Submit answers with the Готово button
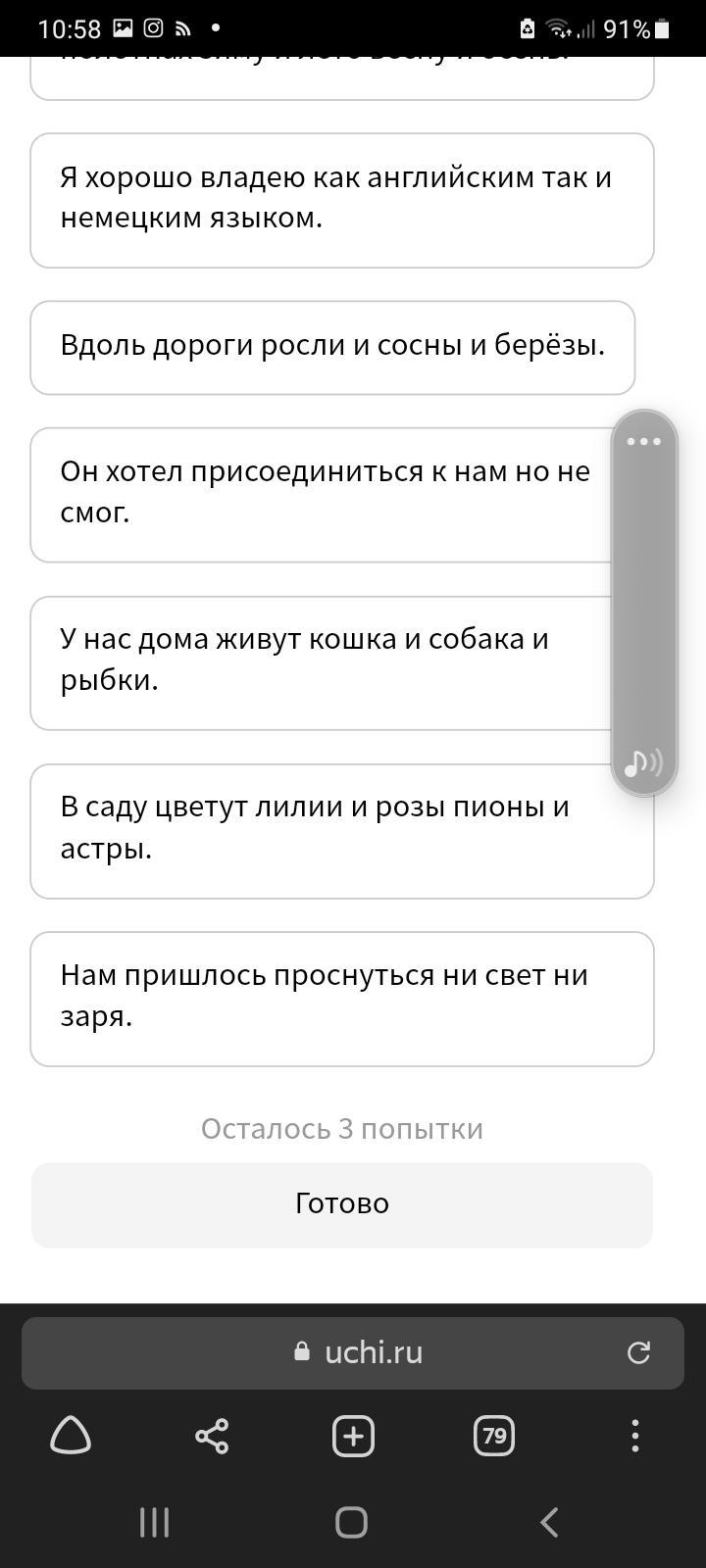The height and width of the screenshot is (1568, 706). [341, 1203]
